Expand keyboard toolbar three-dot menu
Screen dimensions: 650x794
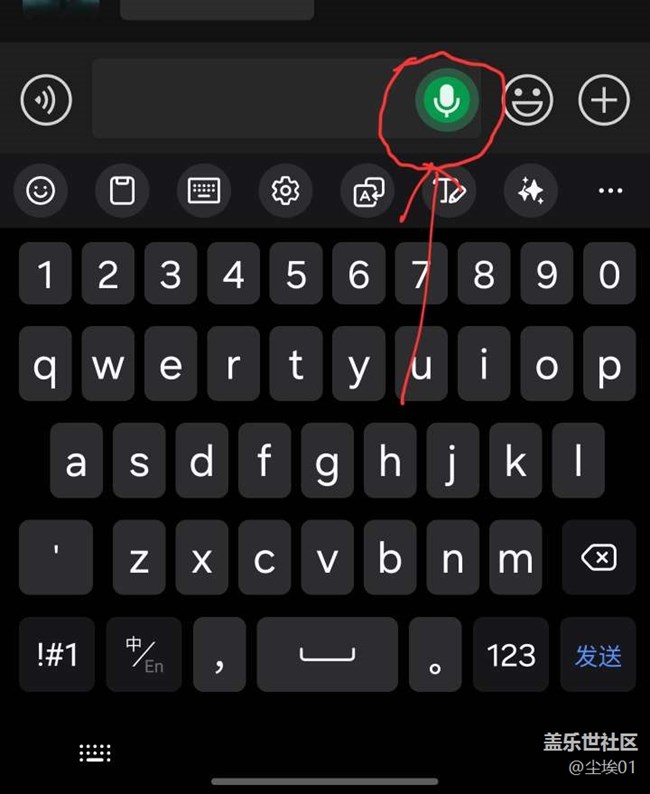(x=610, y=190)
